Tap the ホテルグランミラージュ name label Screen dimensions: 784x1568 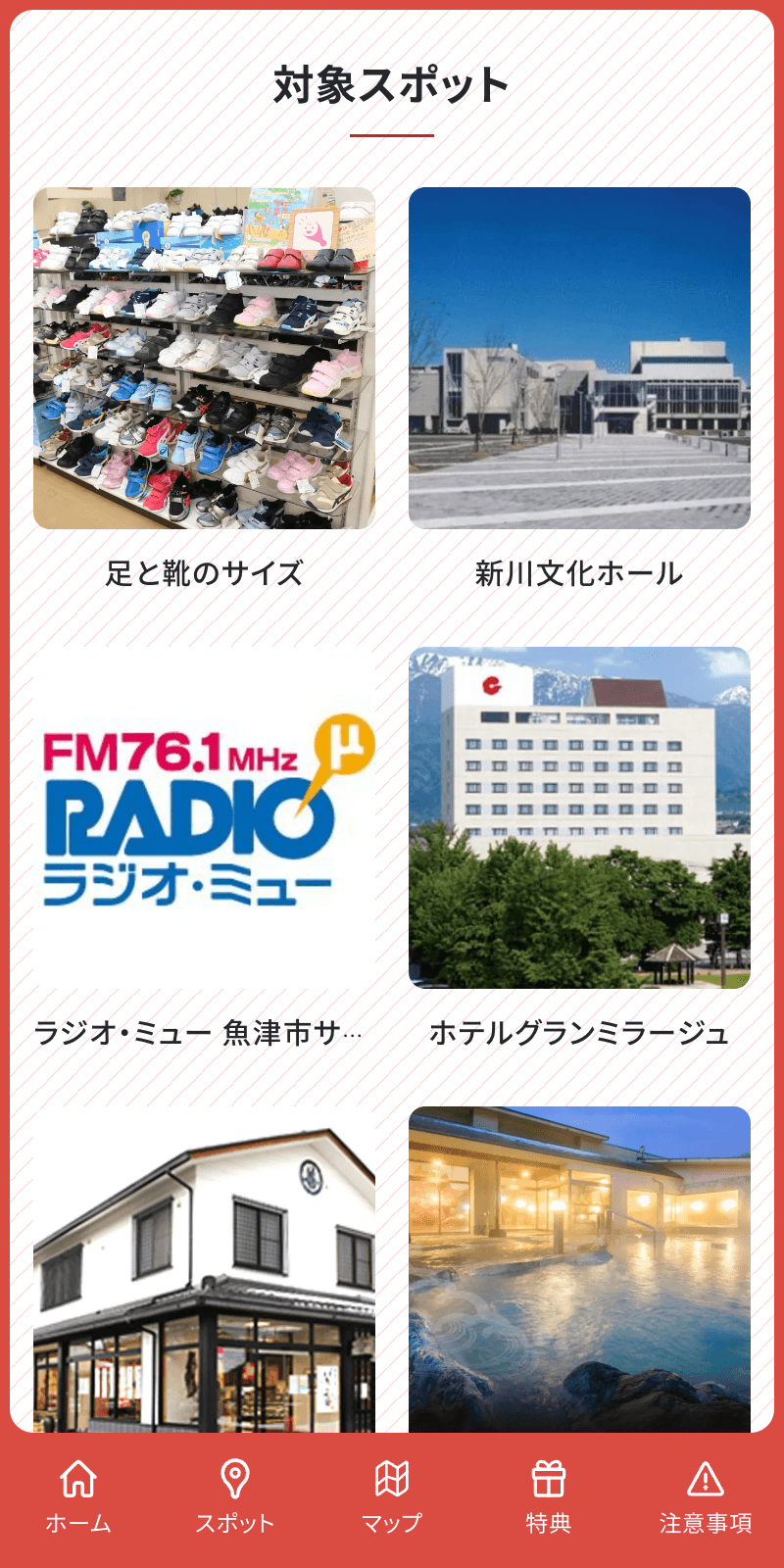[578, 1032]
